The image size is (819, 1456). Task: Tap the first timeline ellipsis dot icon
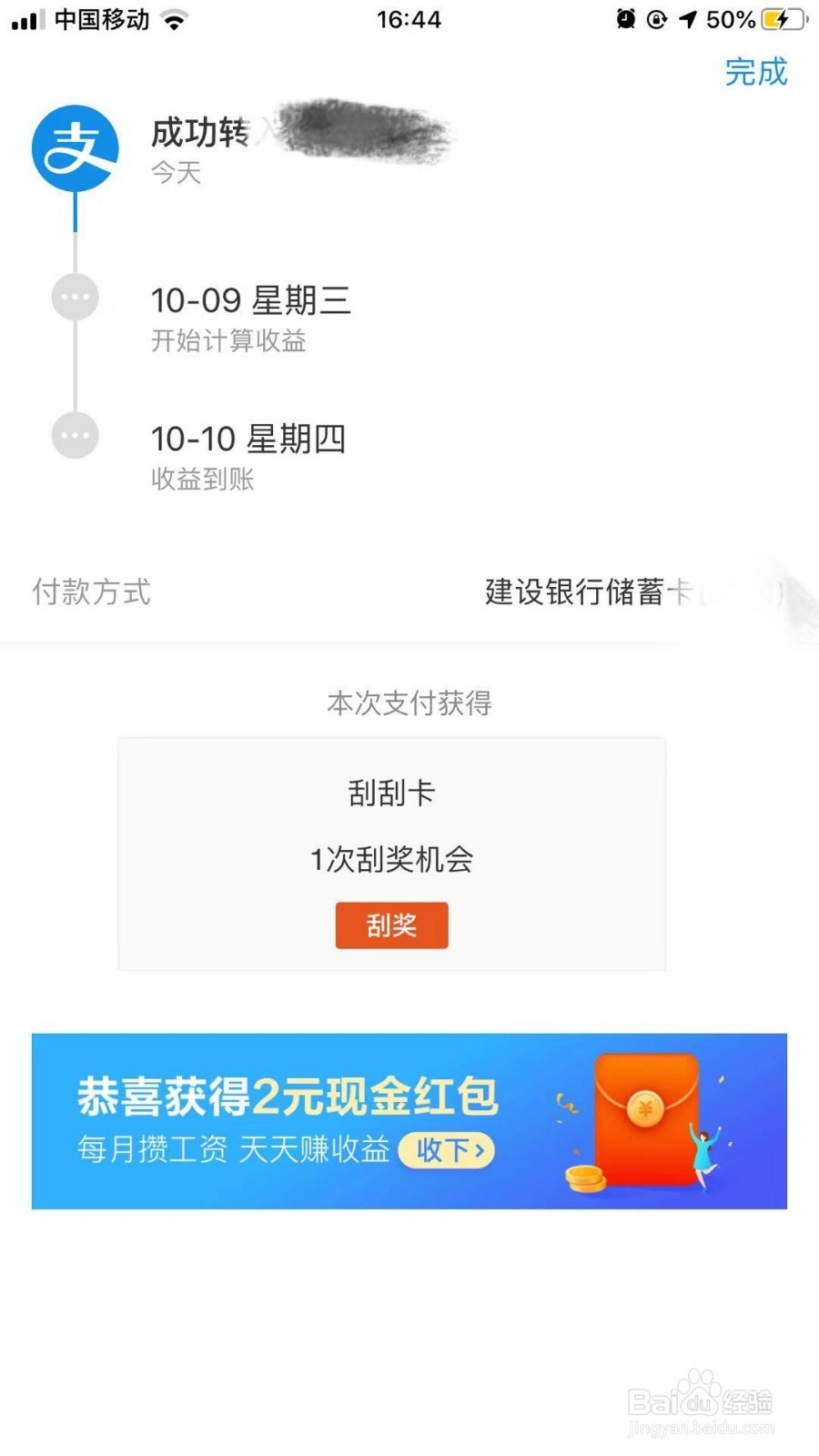(74, 298)
